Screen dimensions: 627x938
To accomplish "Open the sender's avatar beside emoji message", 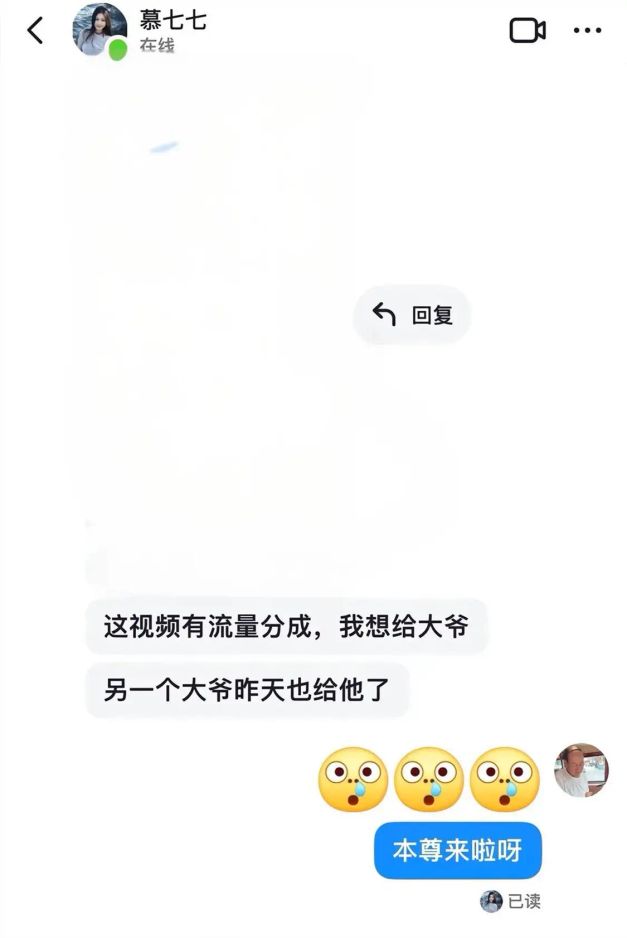I will [x=581, y=770].
